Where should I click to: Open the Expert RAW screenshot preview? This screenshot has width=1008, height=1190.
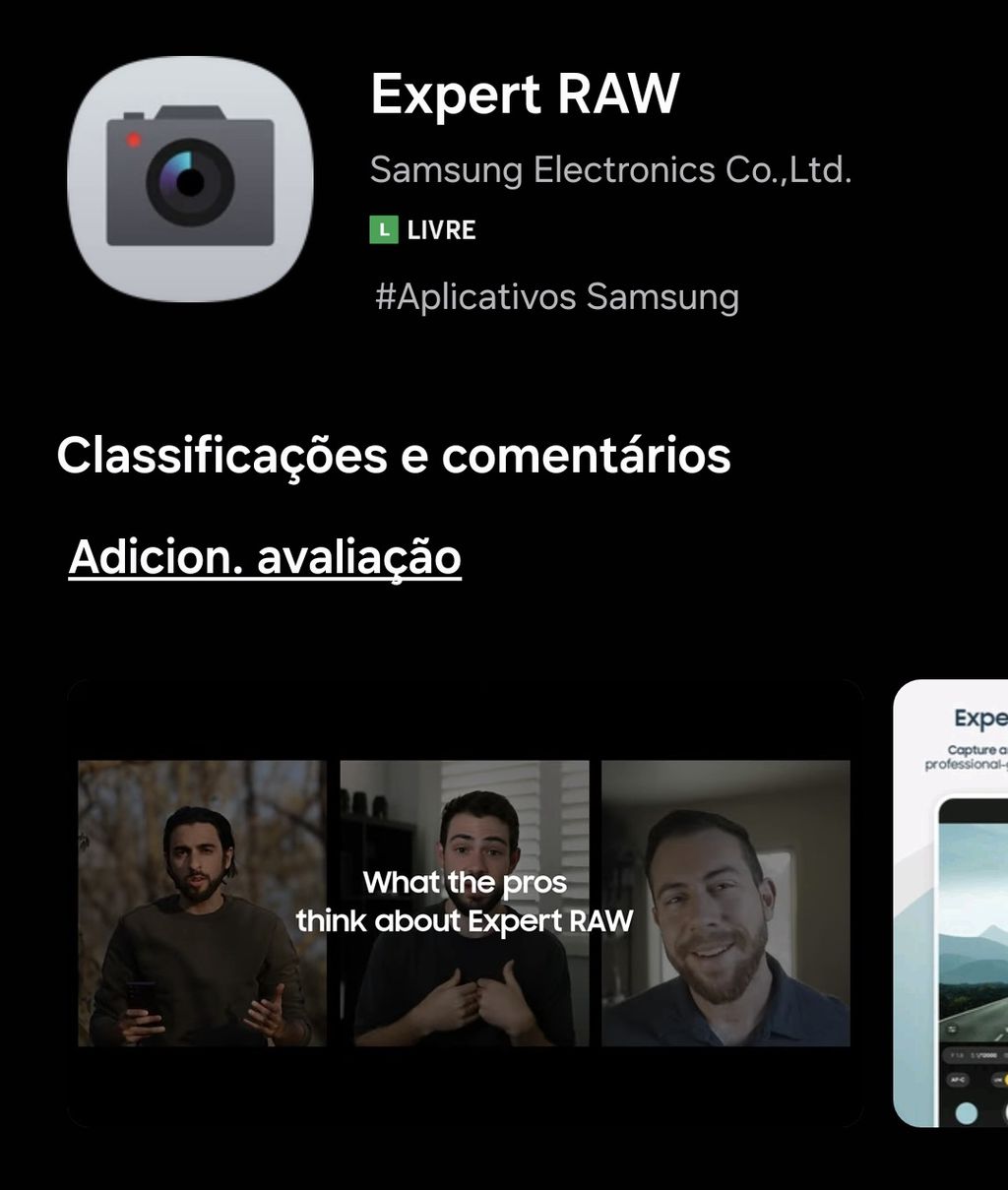point(952,903)
